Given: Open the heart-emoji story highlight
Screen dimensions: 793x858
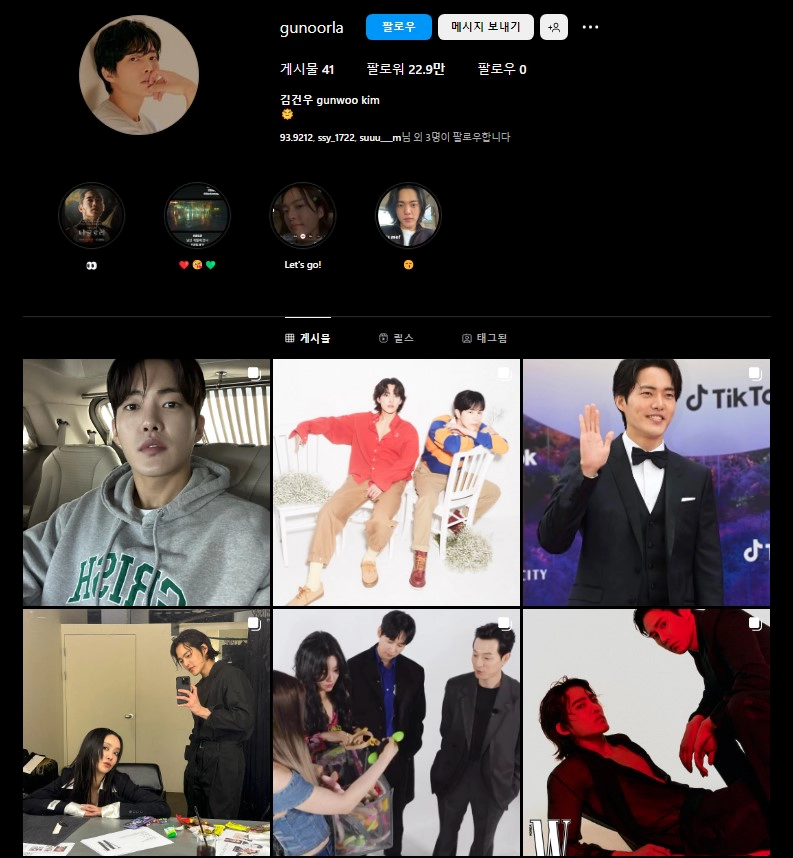Looking at the screenshot, I should tap(197, 215).
